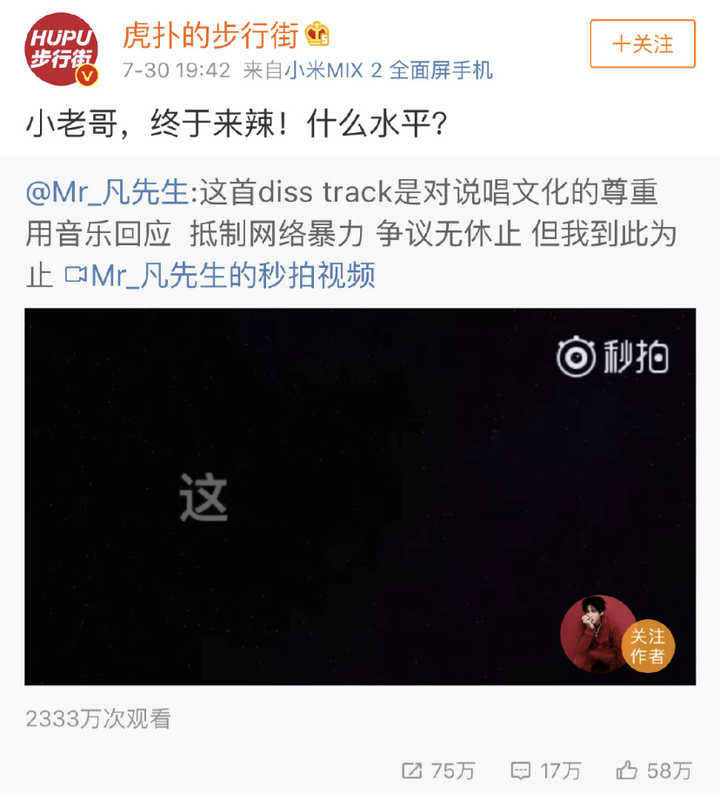Screen dimensions: 720x793
Task: Play the 秒拍 video
Action: tap(360, 497)
